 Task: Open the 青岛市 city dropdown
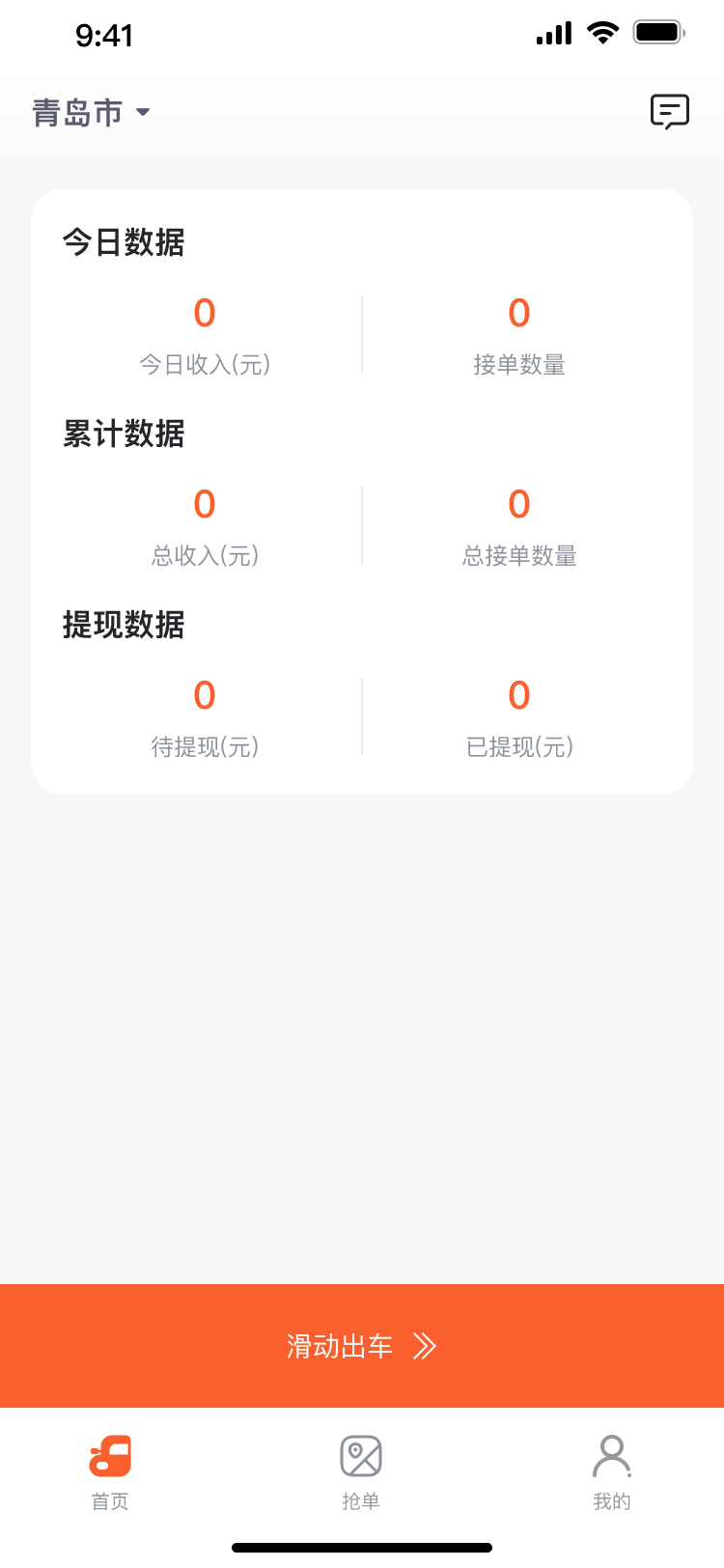92,113
